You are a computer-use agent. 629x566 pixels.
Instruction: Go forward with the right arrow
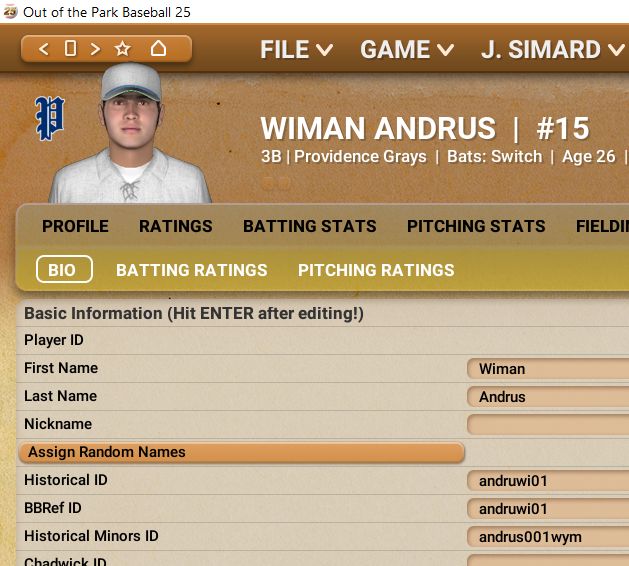(95, 49)
